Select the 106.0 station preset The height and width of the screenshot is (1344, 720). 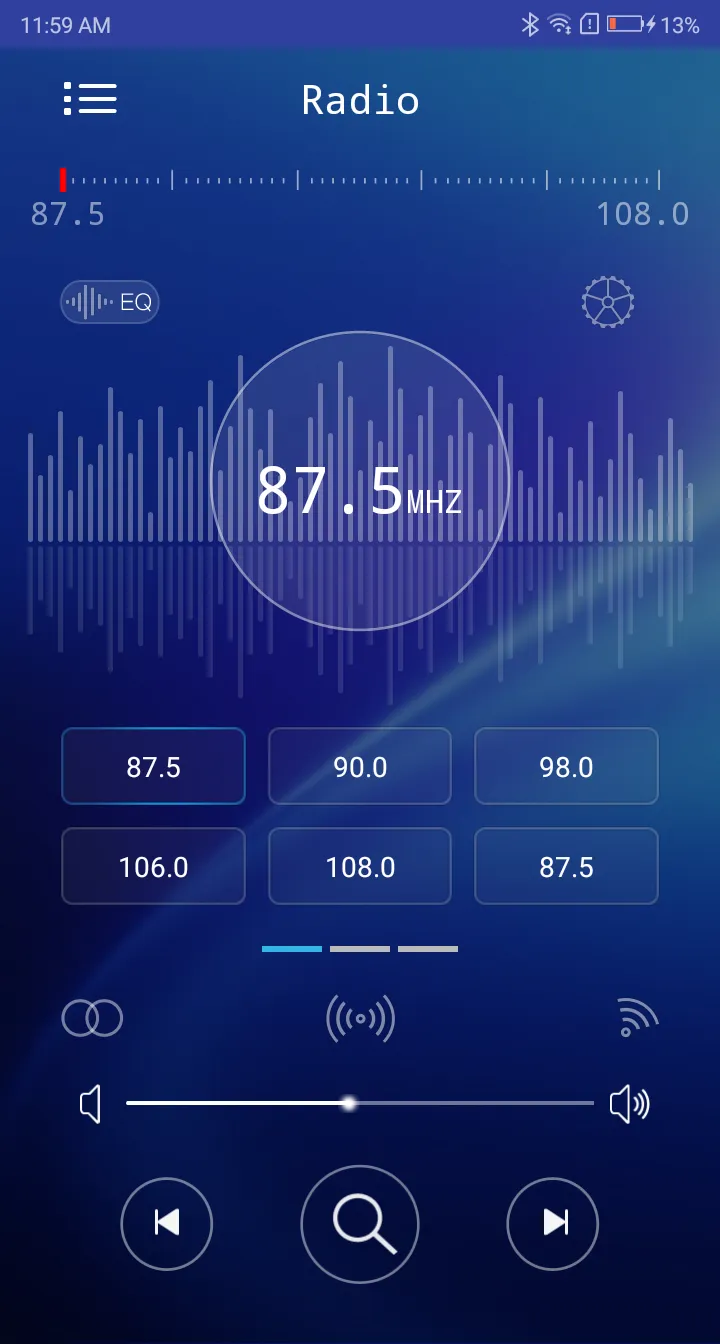tap(153, 866)
